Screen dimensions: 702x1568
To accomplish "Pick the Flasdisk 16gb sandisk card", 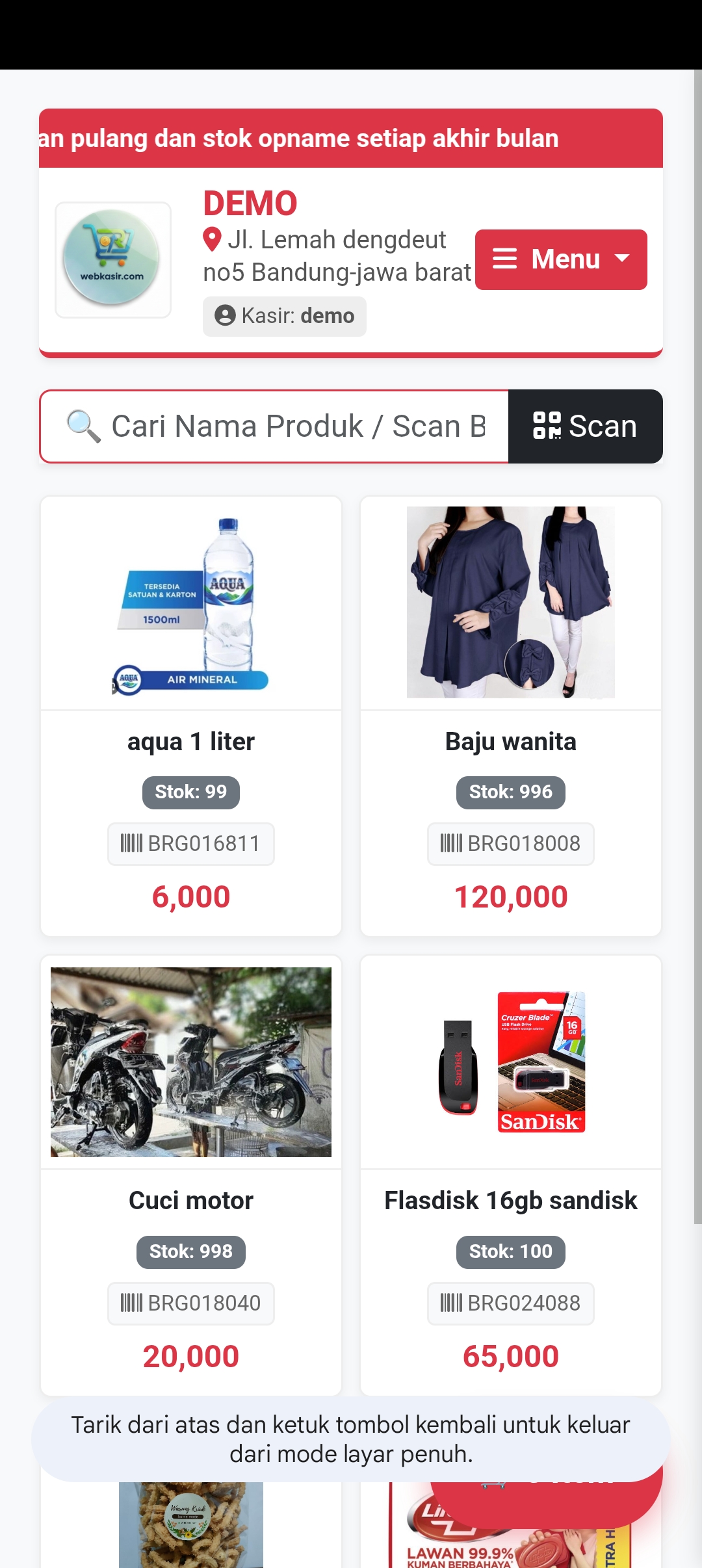I will [x=510, y=1174].
